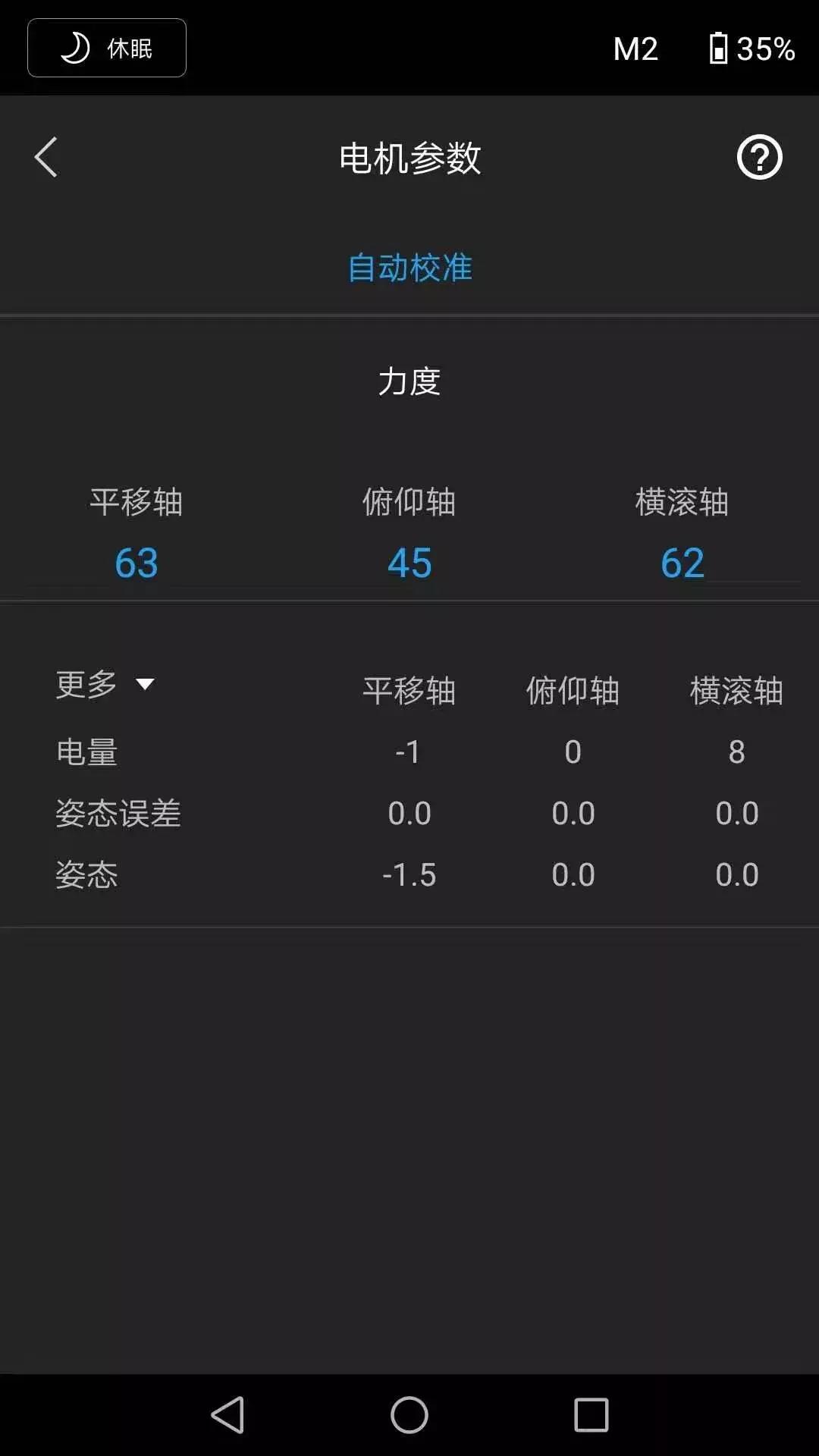Tap the back arrow to exit 电机参数
The width and height of the screenshot is (819, 1456).
coord(45,157)
